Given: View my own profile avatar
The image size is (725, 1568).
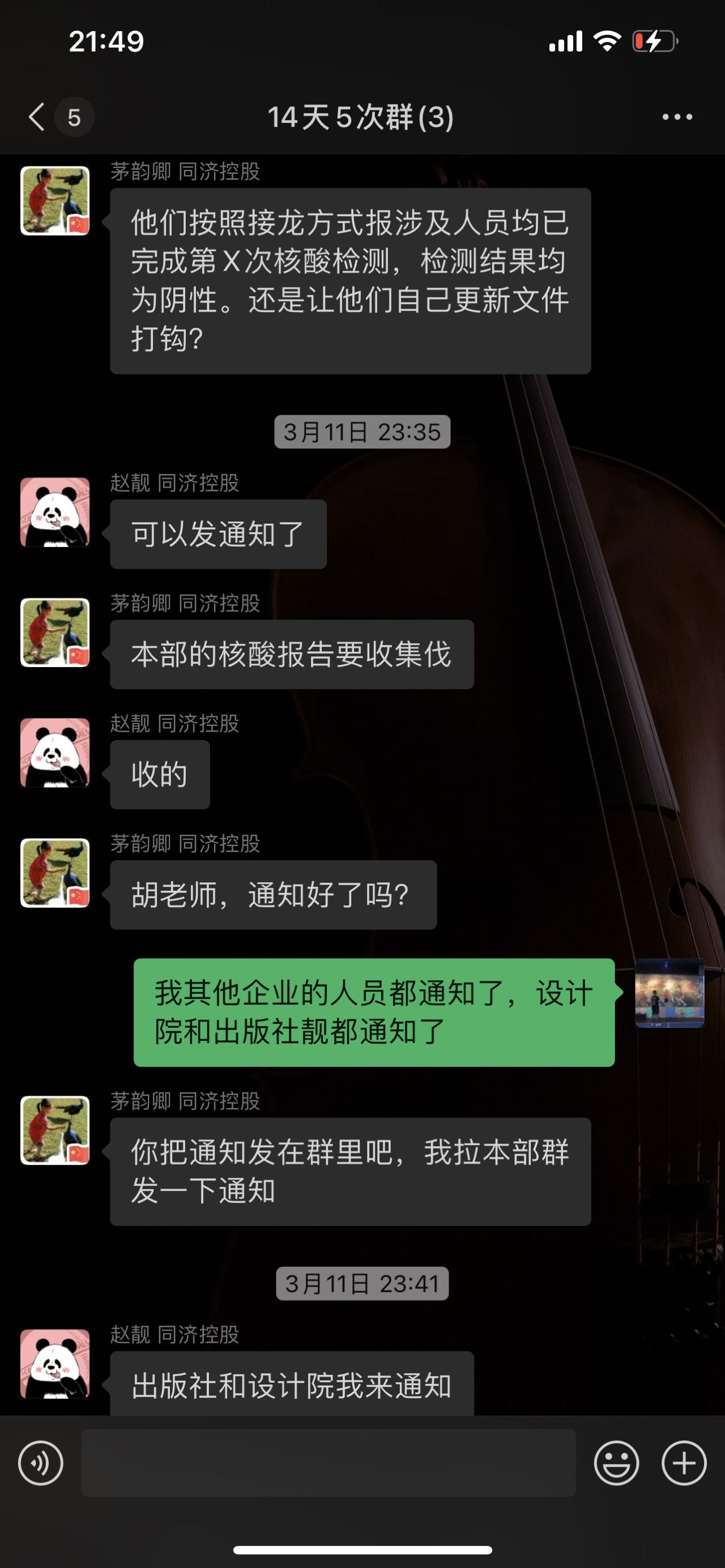Looking at the screenshot, I should coord(669,993).
